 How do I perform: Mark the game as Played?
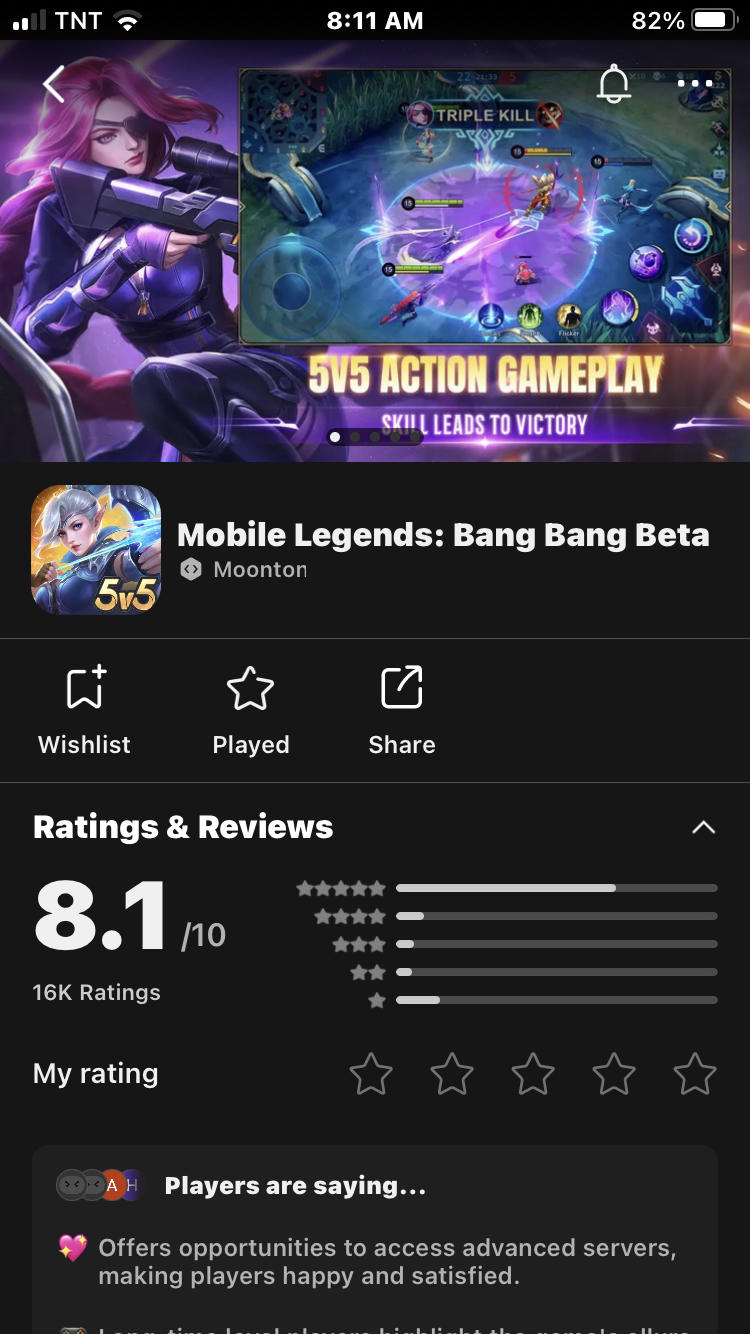(x=250, y=710)
